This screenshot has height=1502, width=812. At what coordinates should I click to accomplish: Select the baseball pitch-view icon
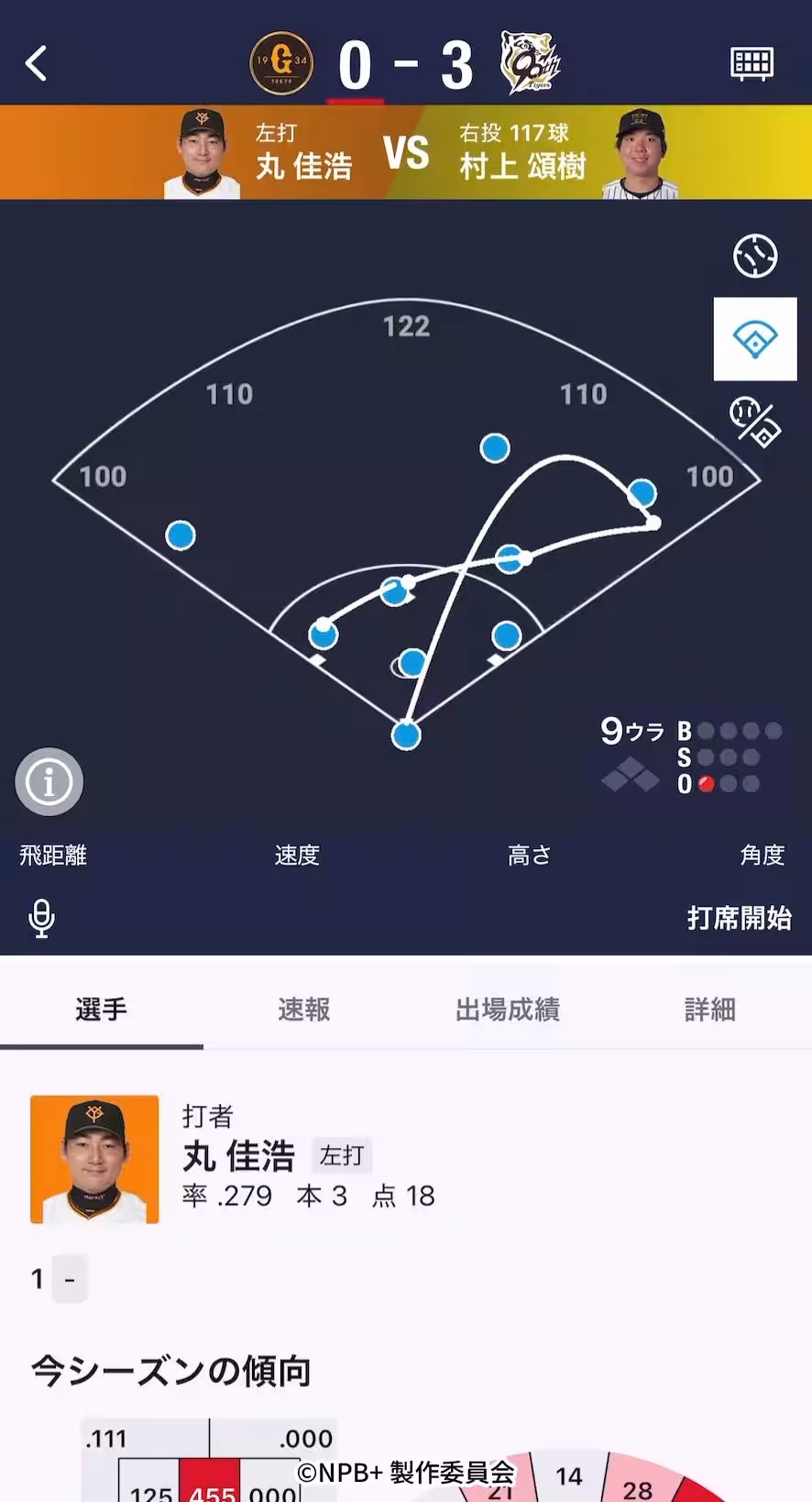pos(754,256)
